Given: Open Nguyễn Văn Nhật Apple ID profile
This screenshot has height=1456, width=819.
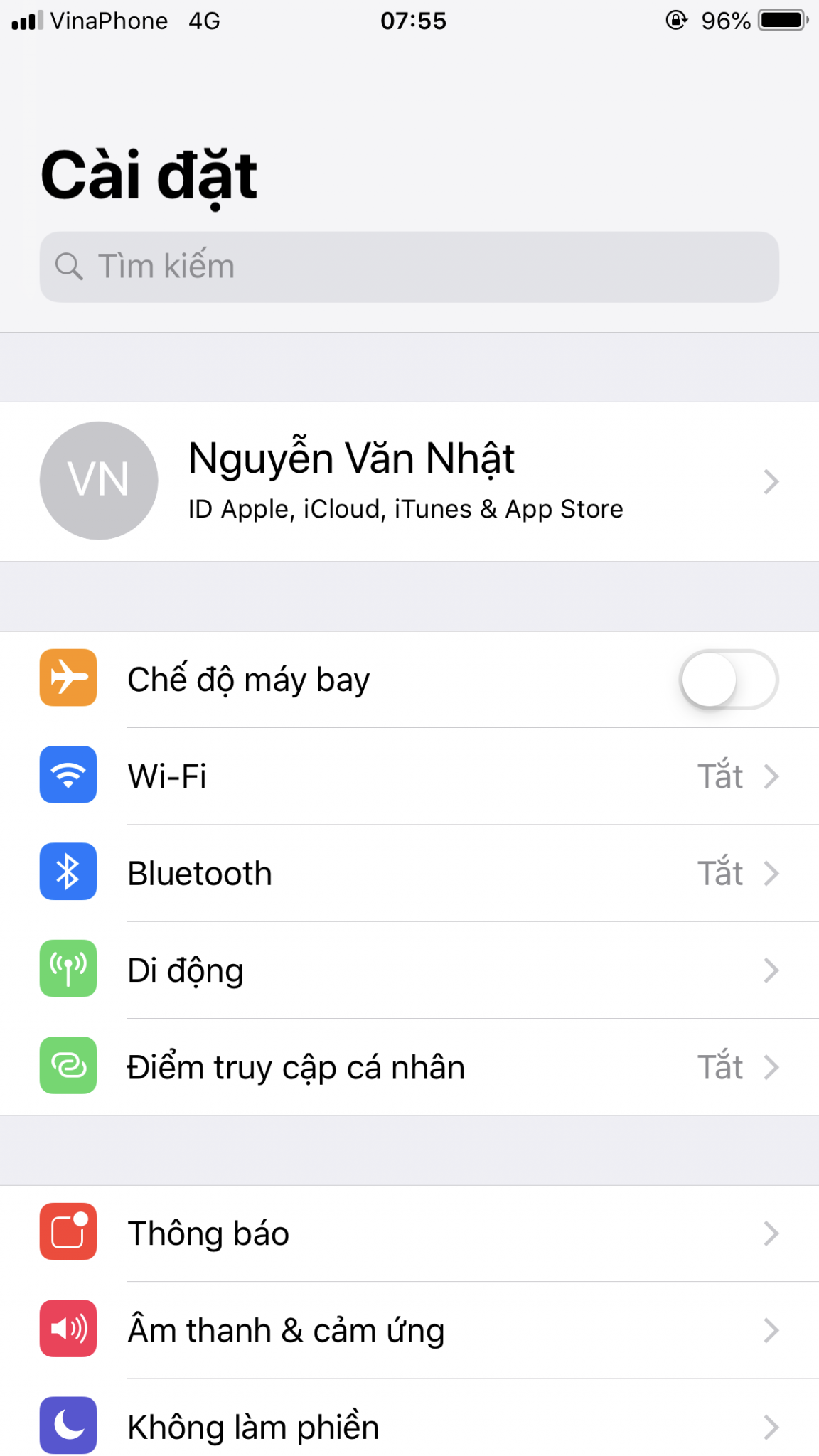Looking at the screenshot, I should [409, 482].
